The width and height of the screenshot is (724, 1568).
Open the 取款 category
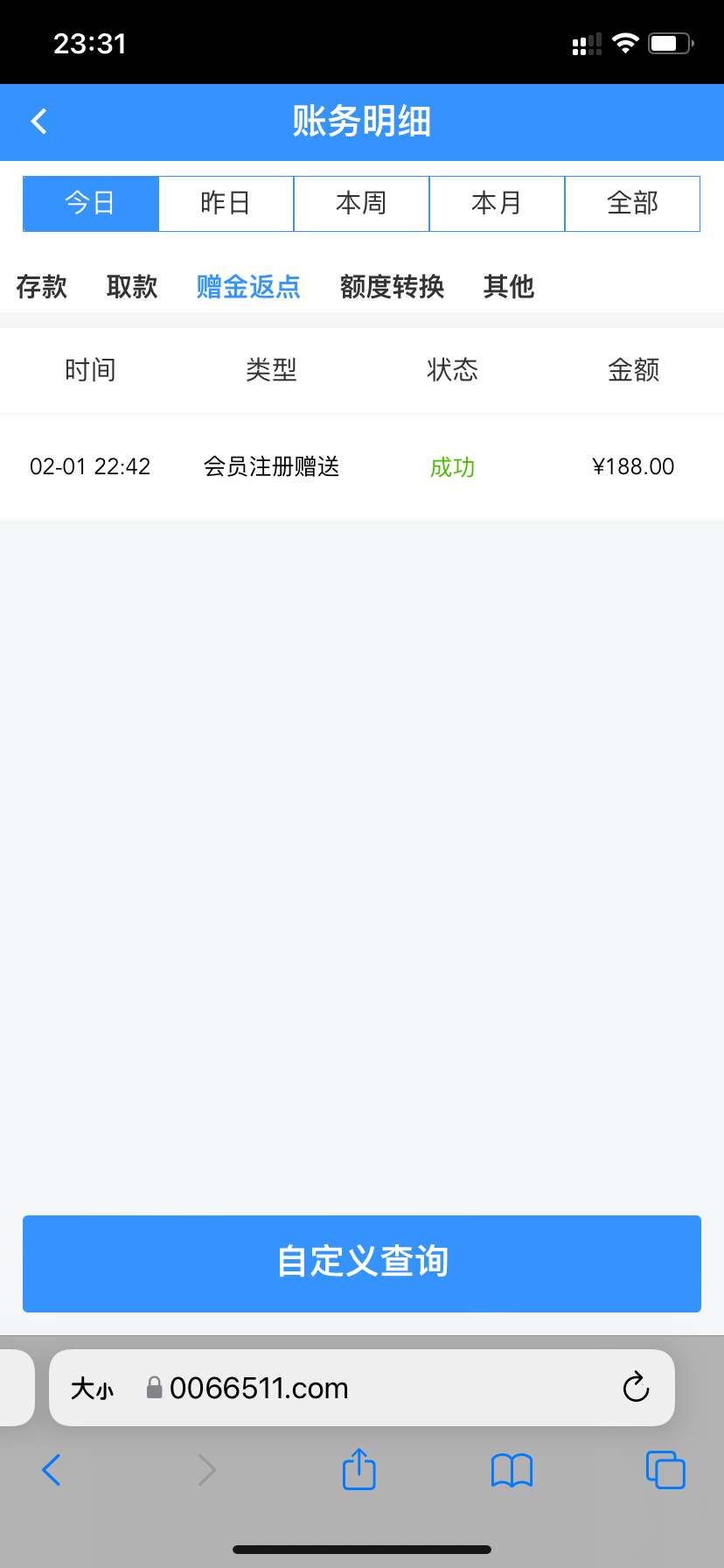(x=132, y=287)
